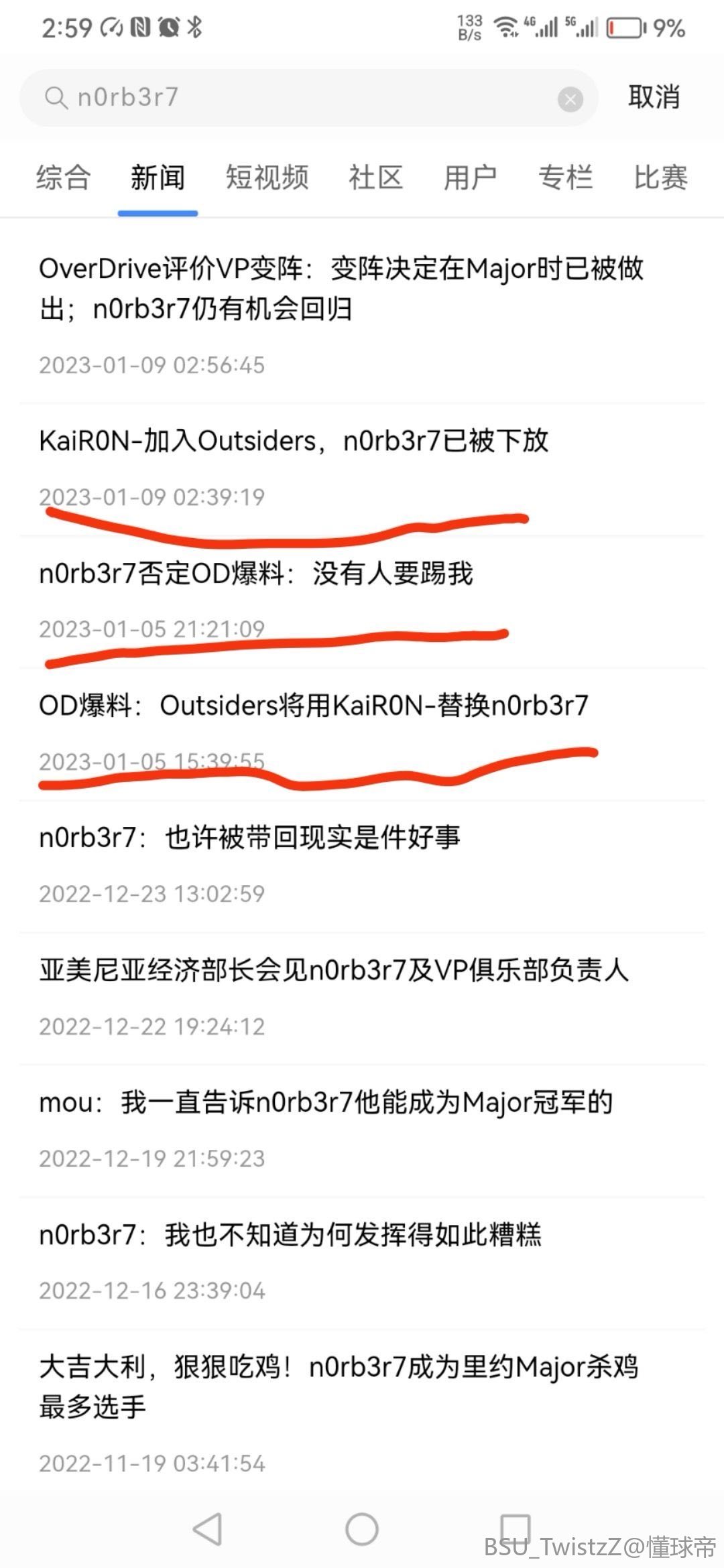Viewport: 724px width, 1568px height.
Task: Open 亚美尼亚经济部长会见n0rb3r7 article
Action: pos(334,970)
